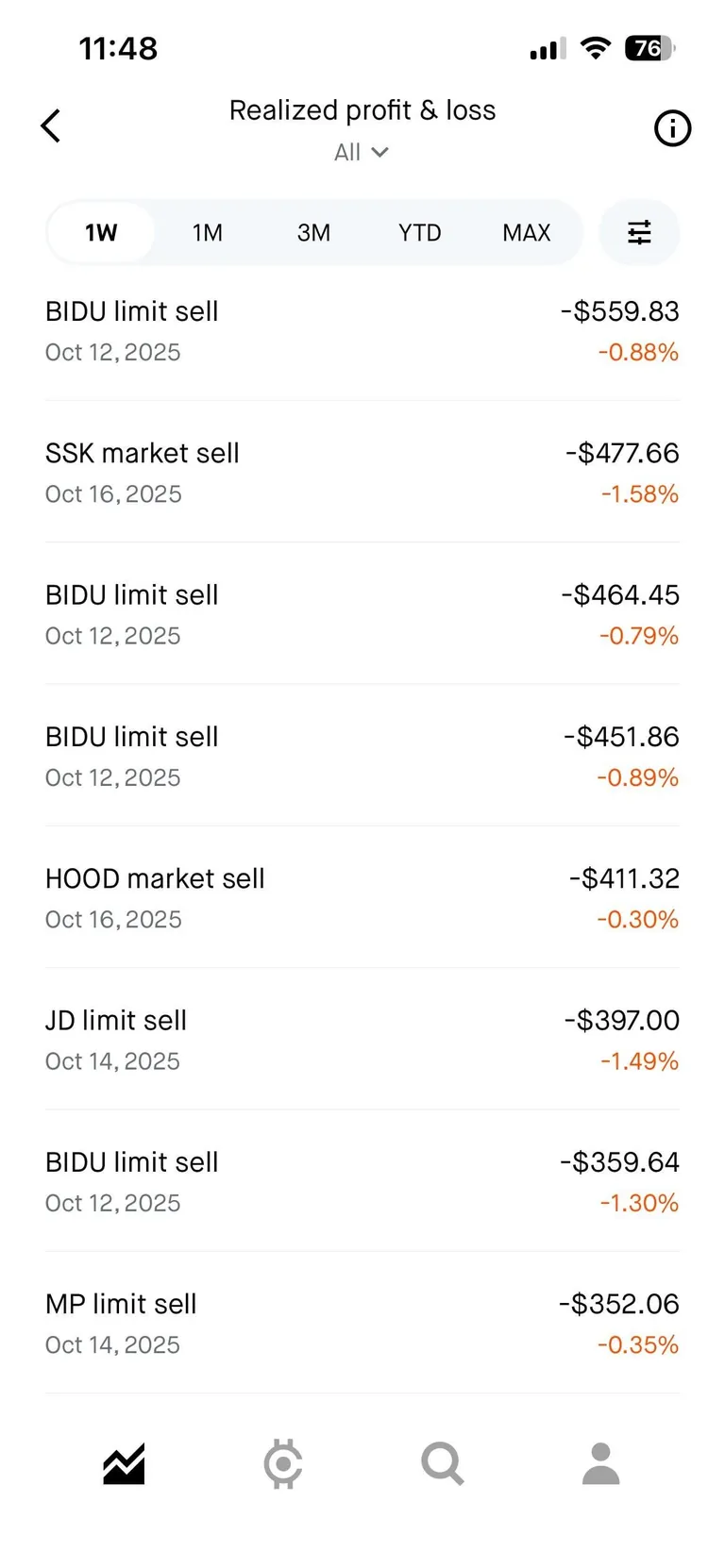The width and height of the screenshot is (725, 1568).
Task: Select the SSK market sell row
Action: [x=362, y=471]
